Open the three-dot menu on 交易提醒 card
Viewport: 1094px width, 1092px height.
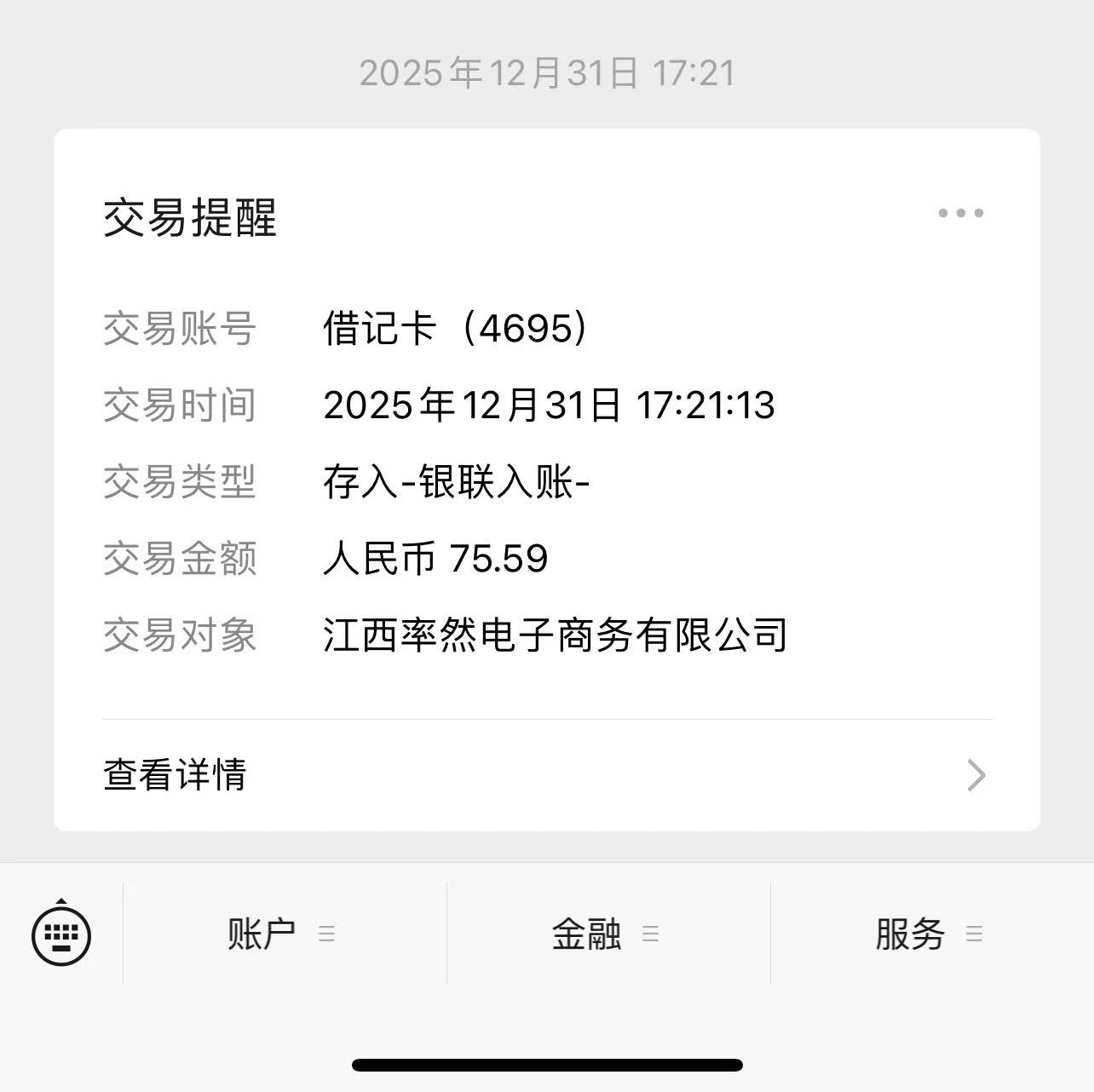[x=960, y=213]
